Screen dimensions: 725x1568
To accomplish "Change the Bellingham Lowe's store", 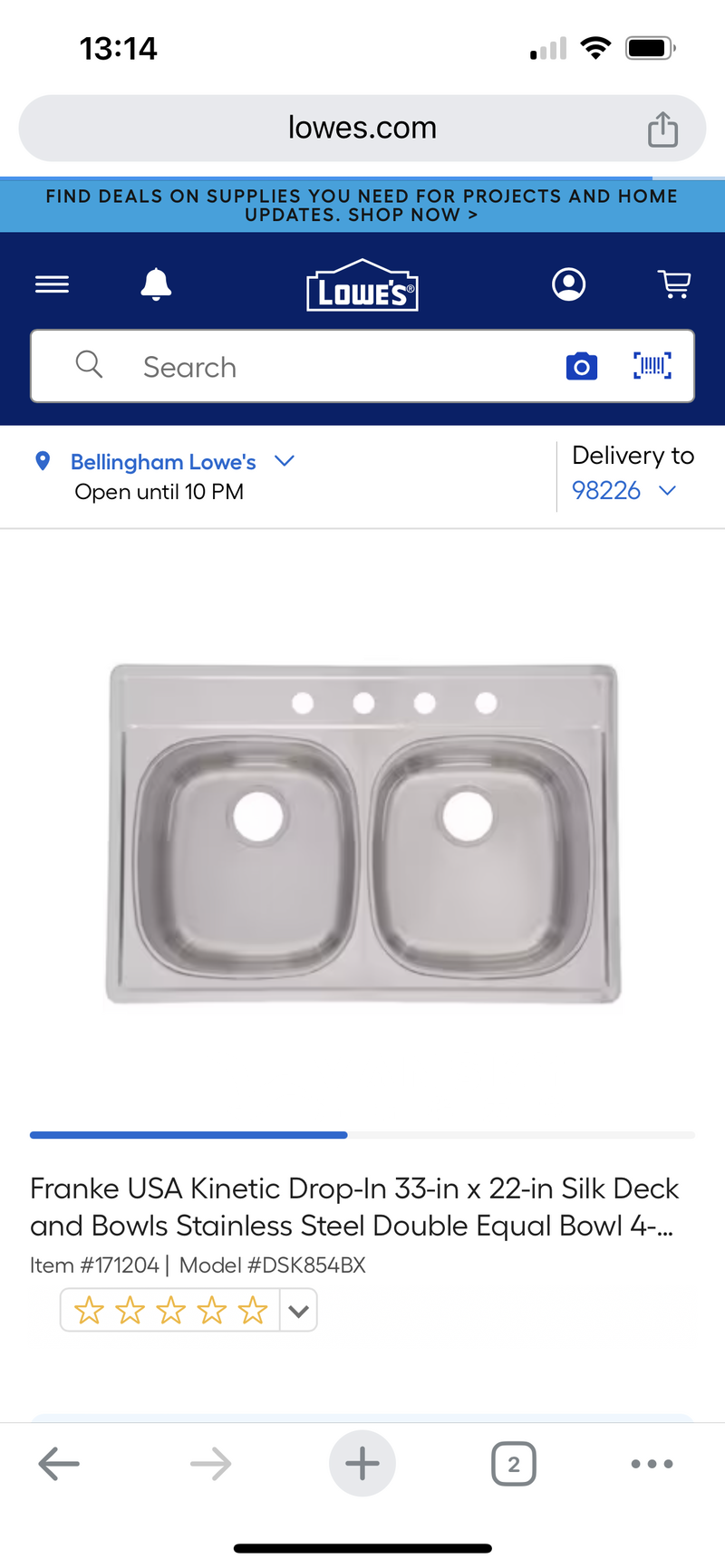I will click(181, 462).
